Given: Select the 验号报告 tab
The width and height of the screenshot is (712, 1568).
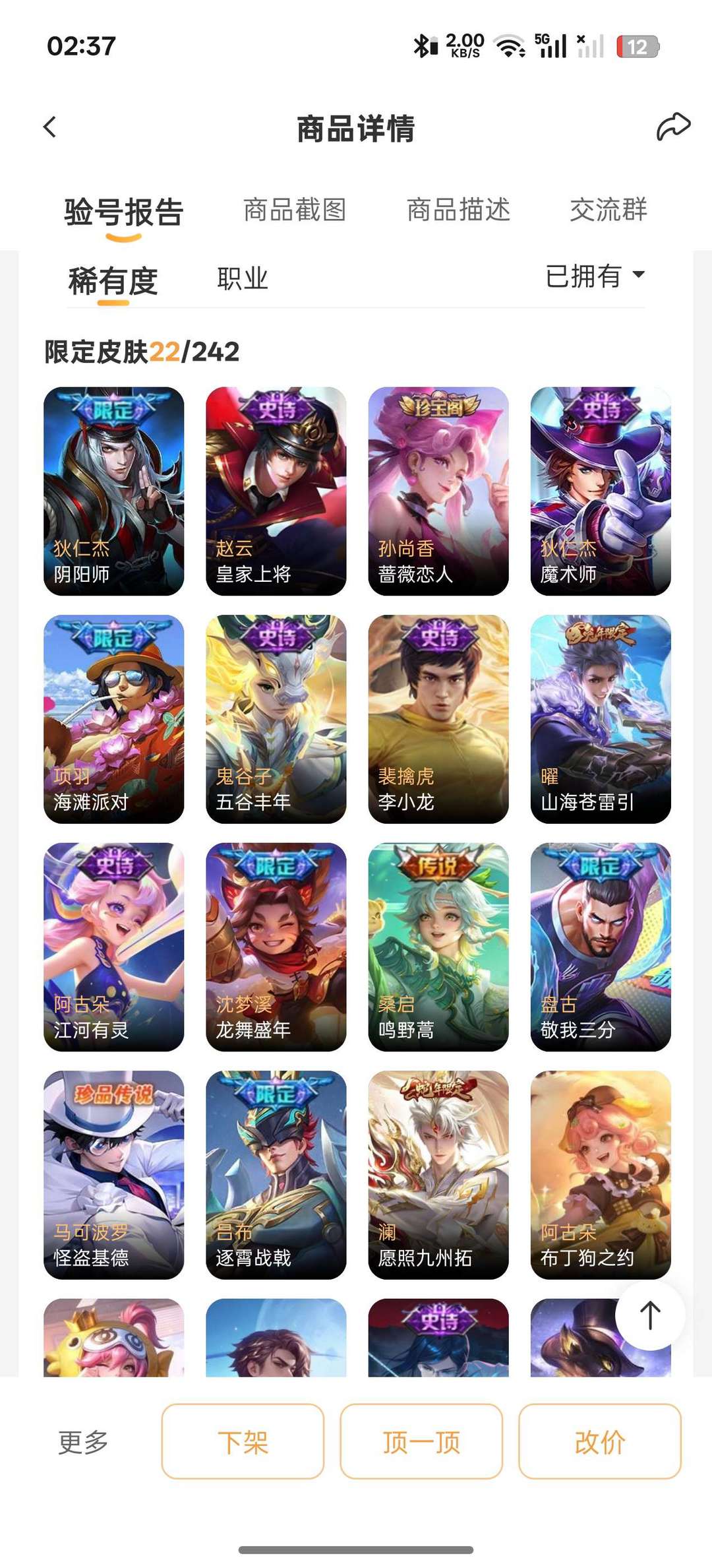Looking at the screenshot, I should click(123, 212).
